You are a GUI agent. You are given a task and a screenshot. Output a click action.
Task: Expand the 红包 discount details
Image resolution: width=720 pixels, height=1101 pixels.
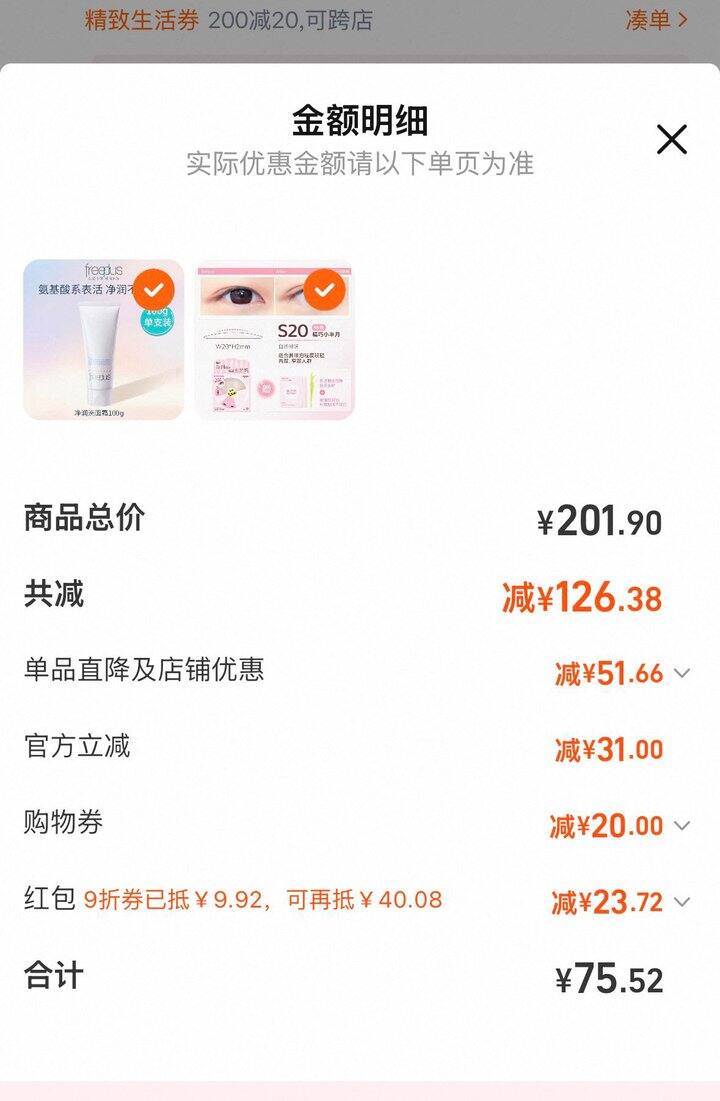click(x=682, y=902)
